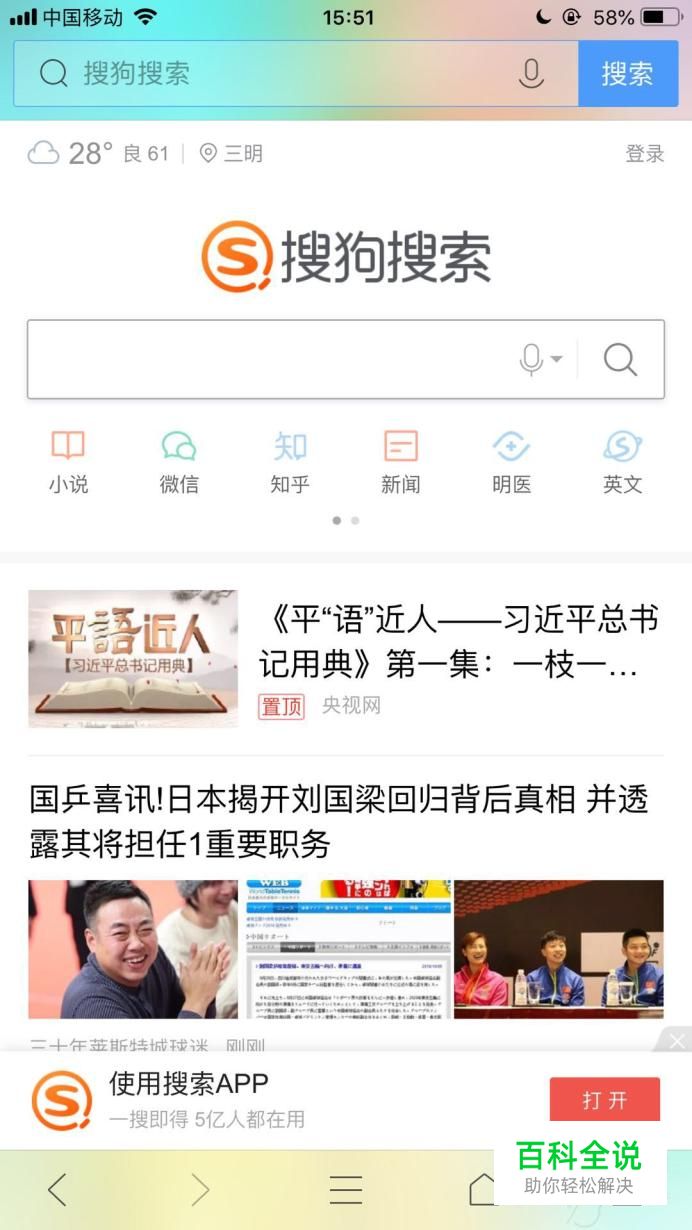Open the 登录 login link

coord(645,153)
